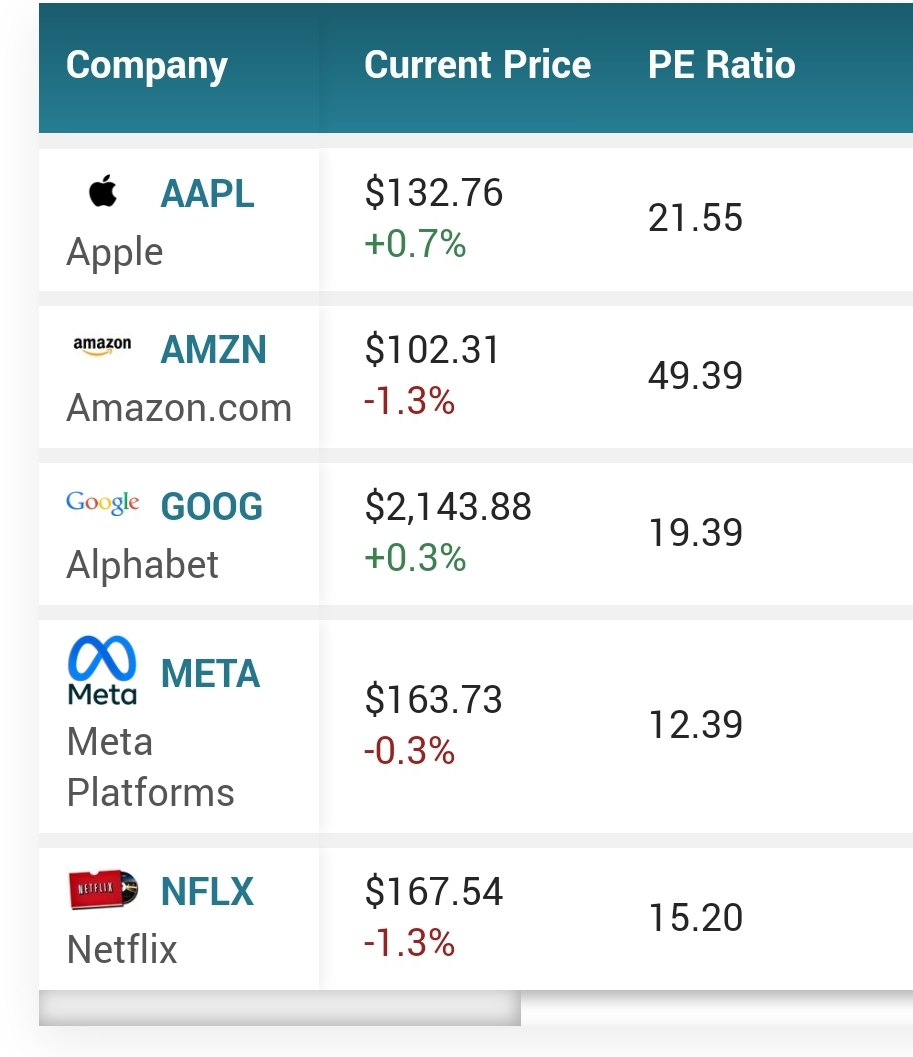913x1057 pixels.
Task: View the NFLX stock page
Action: click(x=207, y=892)
